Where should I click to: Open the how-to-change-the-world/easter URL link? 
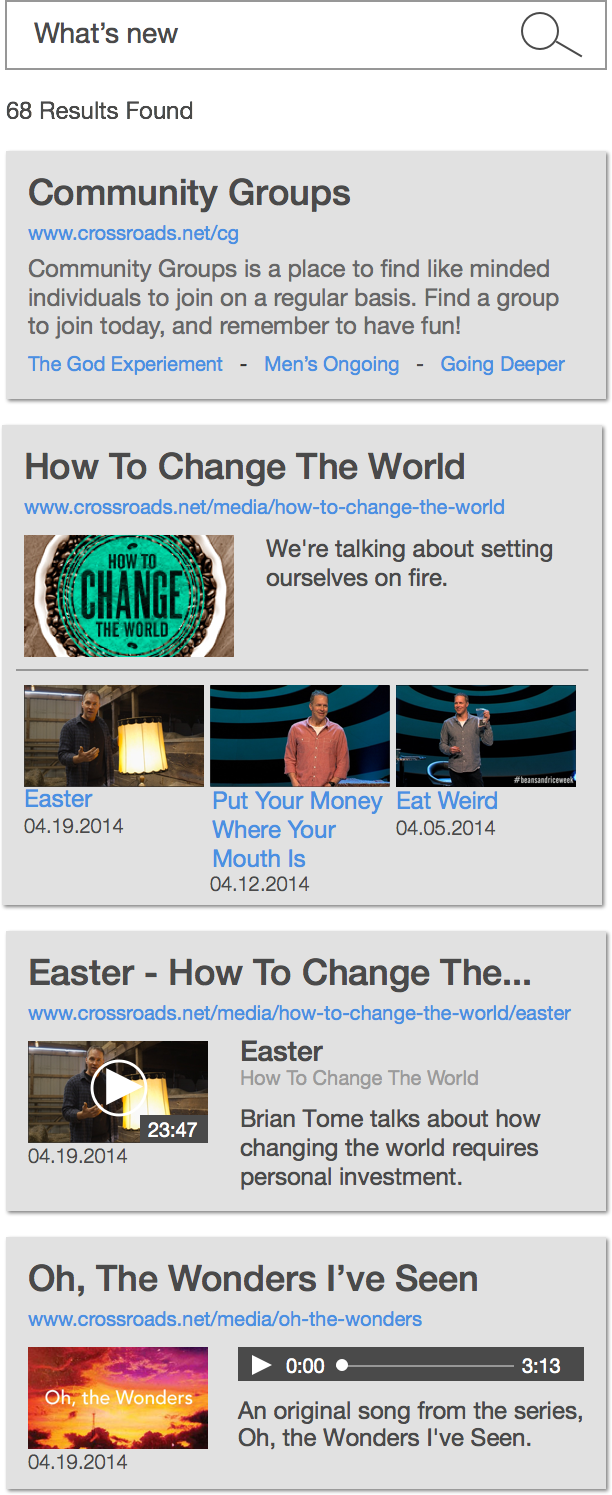point(299,1013)
